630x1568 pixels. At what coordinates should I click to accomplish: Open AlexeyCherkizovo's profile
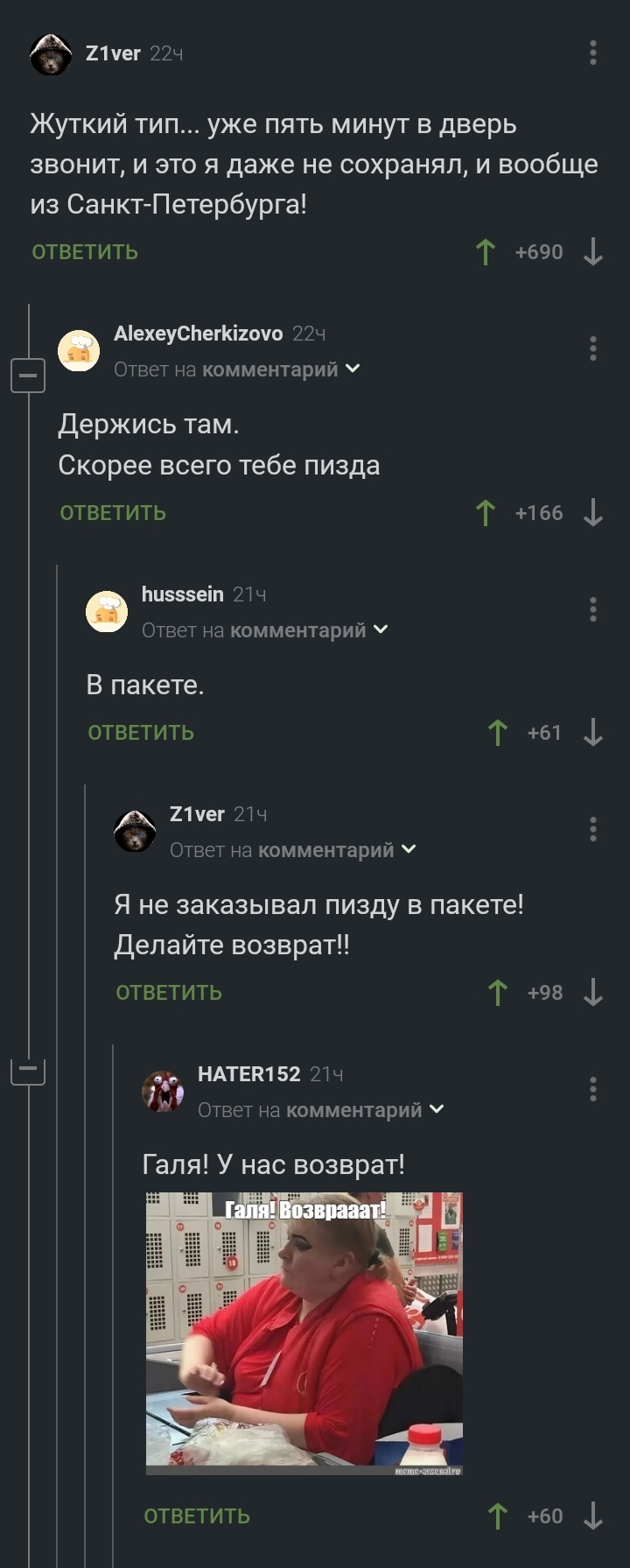[198, 334]
